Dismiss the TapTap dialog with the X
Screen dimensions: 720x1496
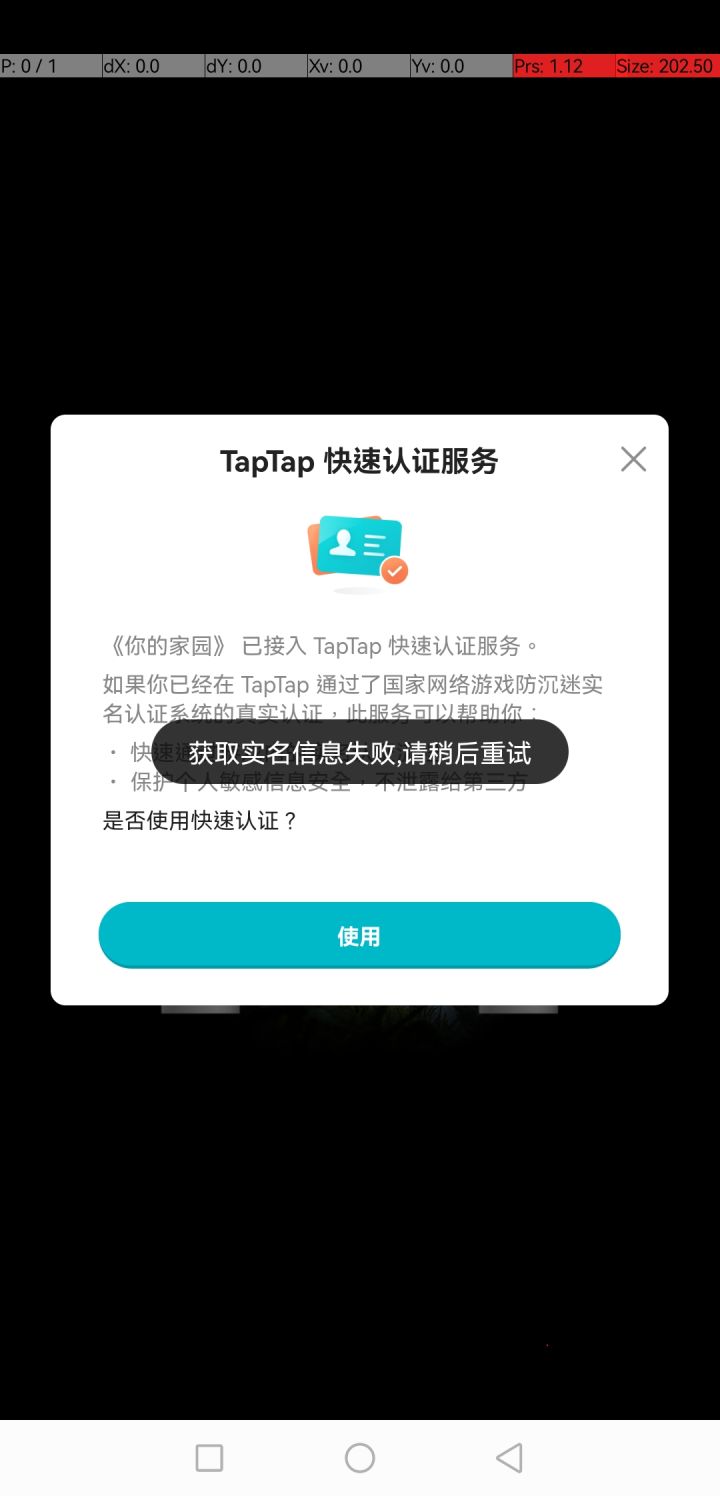(x=633, y=459)
